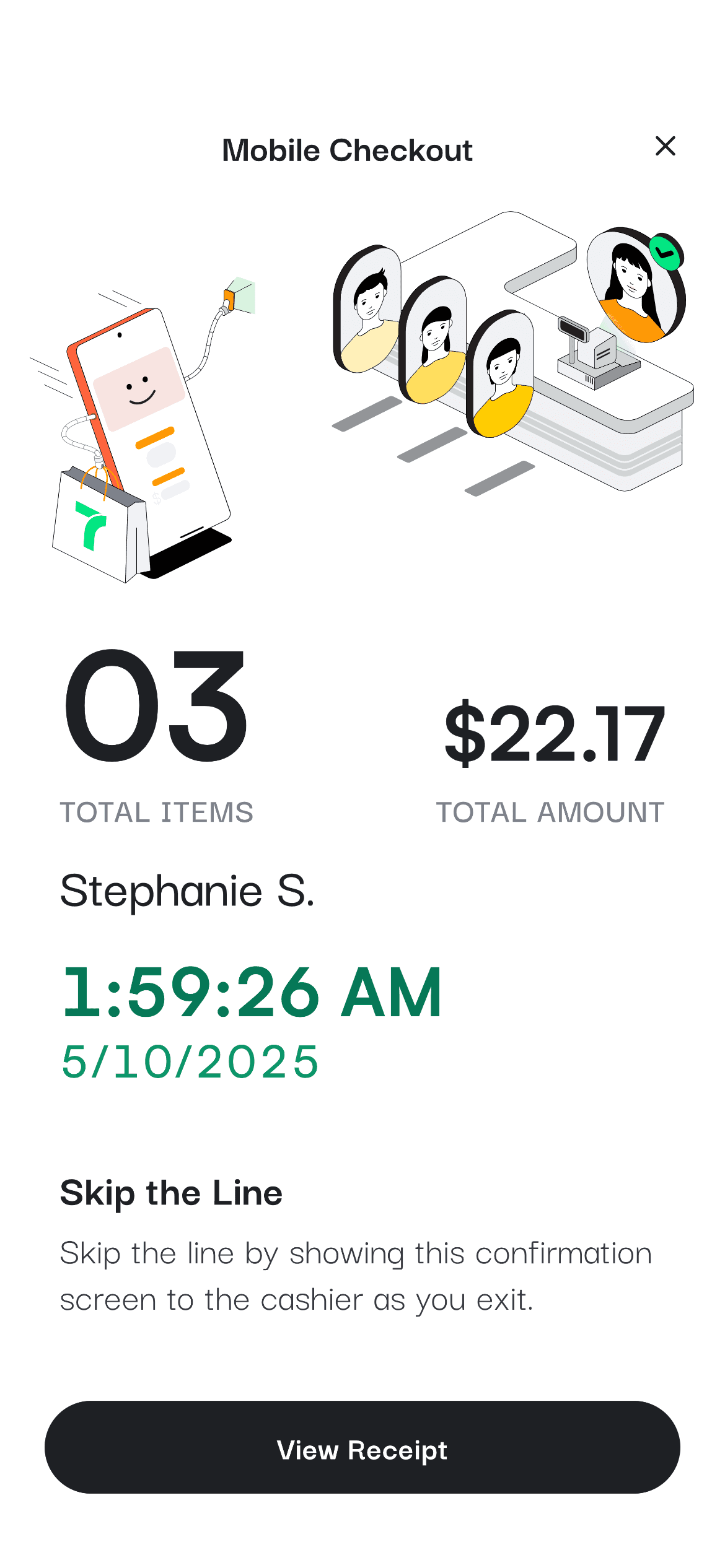Close the Mobile Checkout screen
This screenshot has width=725, height=1568.
tap(665, 146)
